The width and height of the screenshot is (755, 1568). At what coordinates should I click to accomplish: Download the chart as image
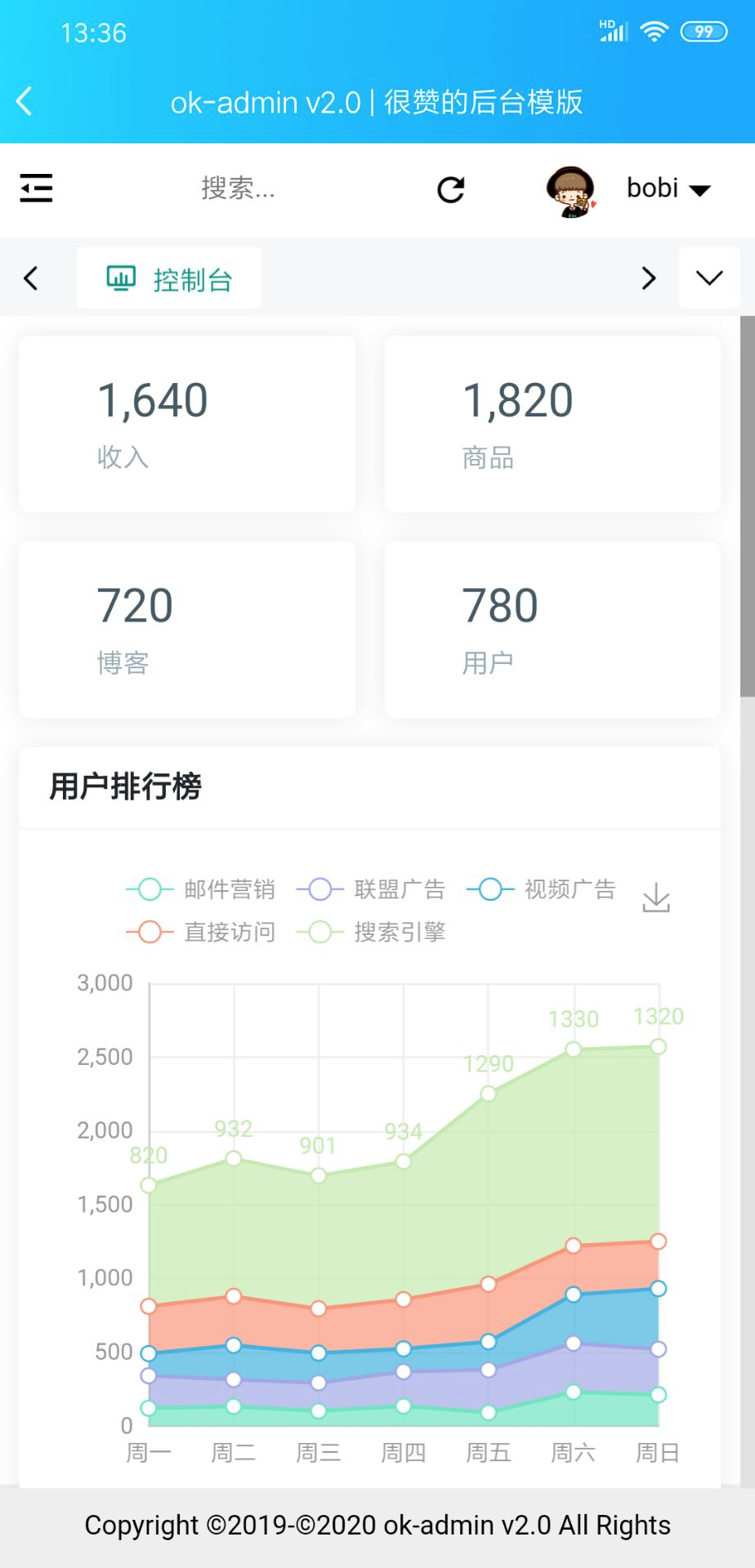click(656, 898)
